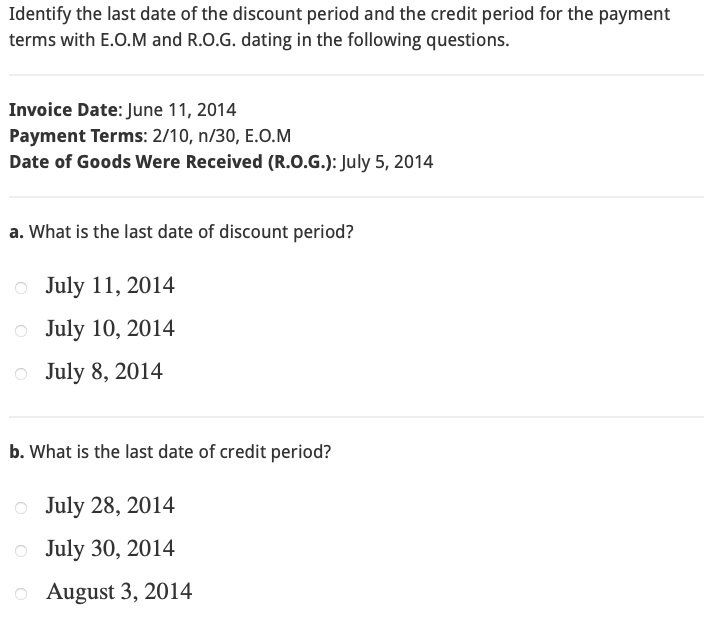Pick July 8, 2014 for question a
Viewport: 704px width, 624px height.
pyautogui.click(x=22, y=373)
